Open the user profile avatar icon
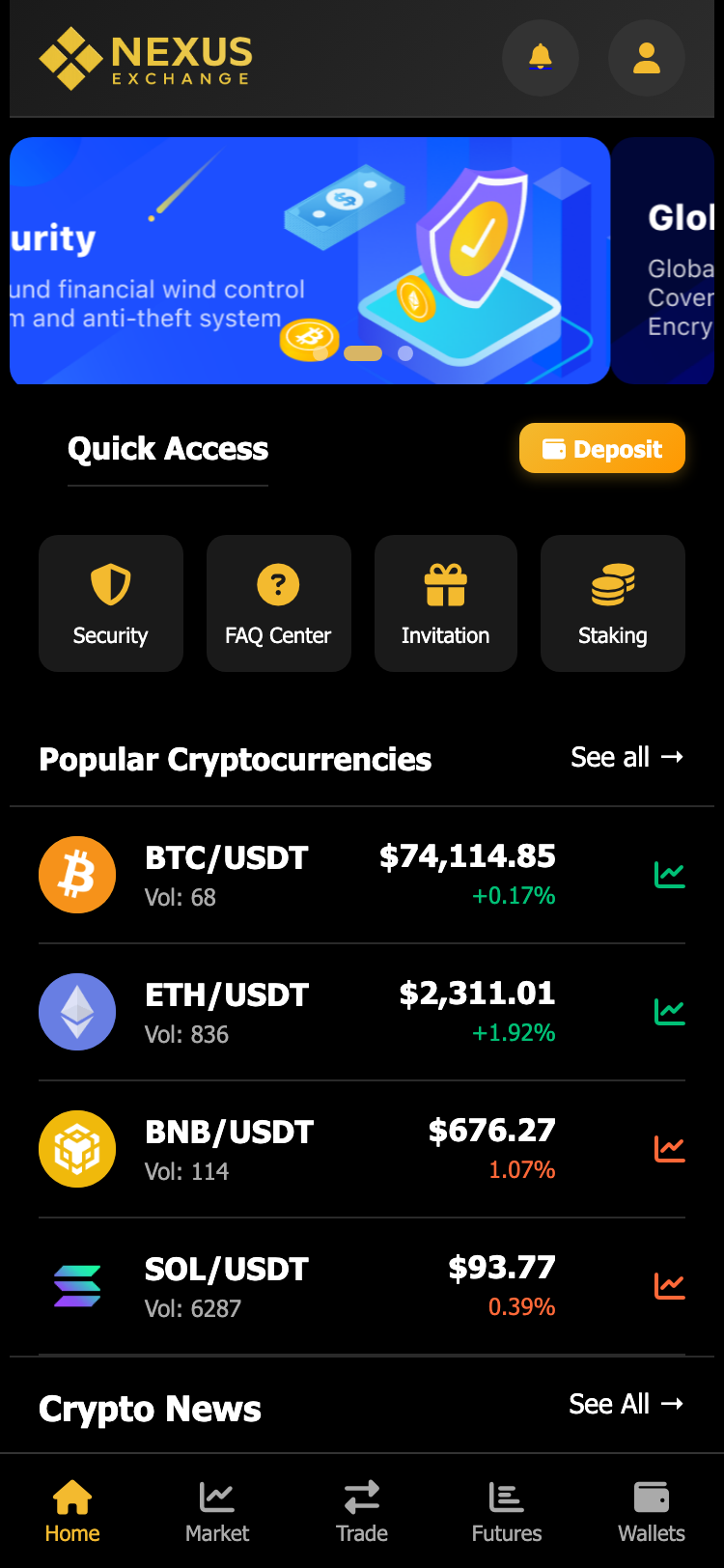This screenshot has width=724, height=1568. 647,58
